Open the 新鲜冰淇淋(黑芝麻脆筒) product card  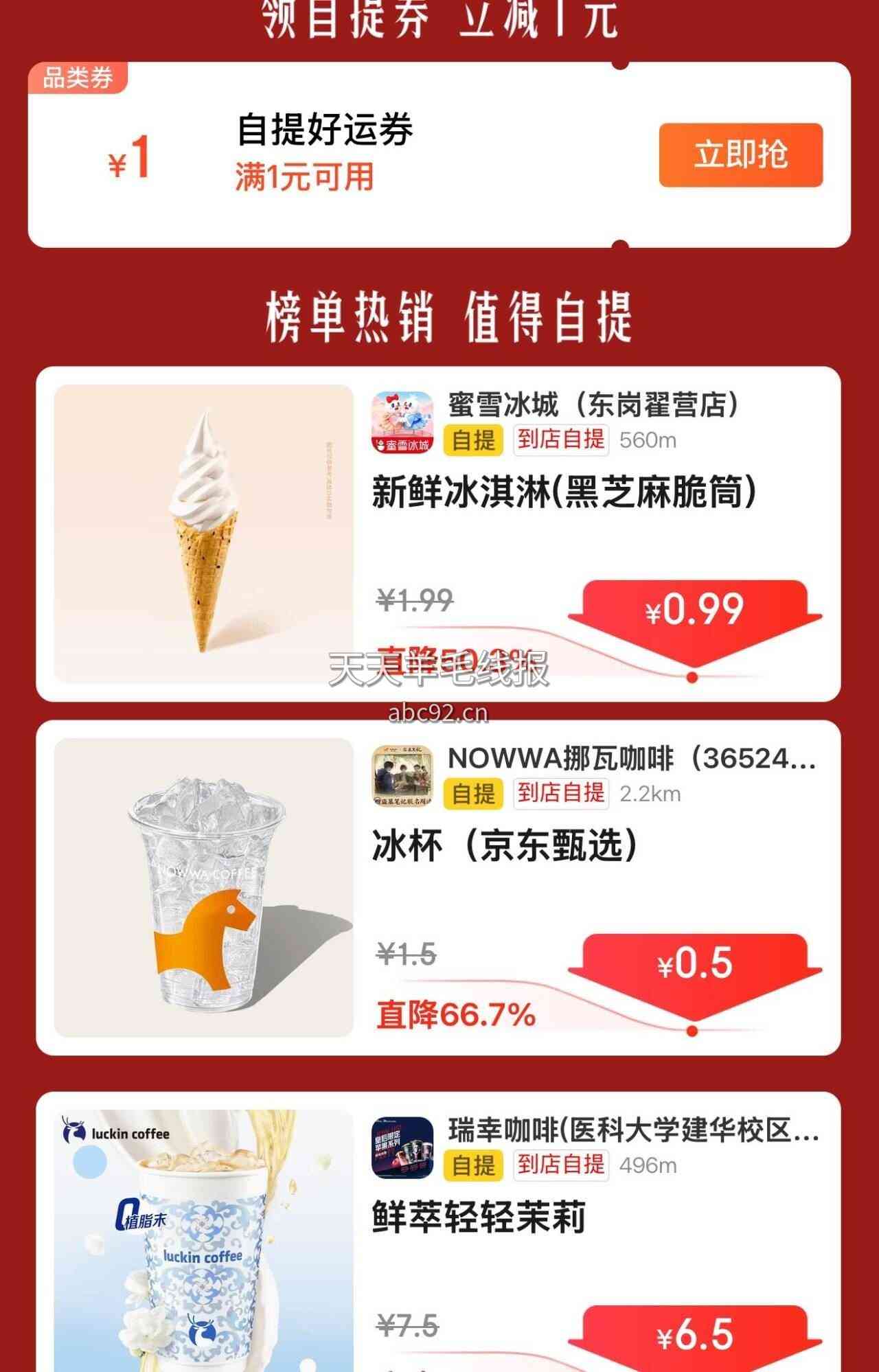tap(438, 534)
